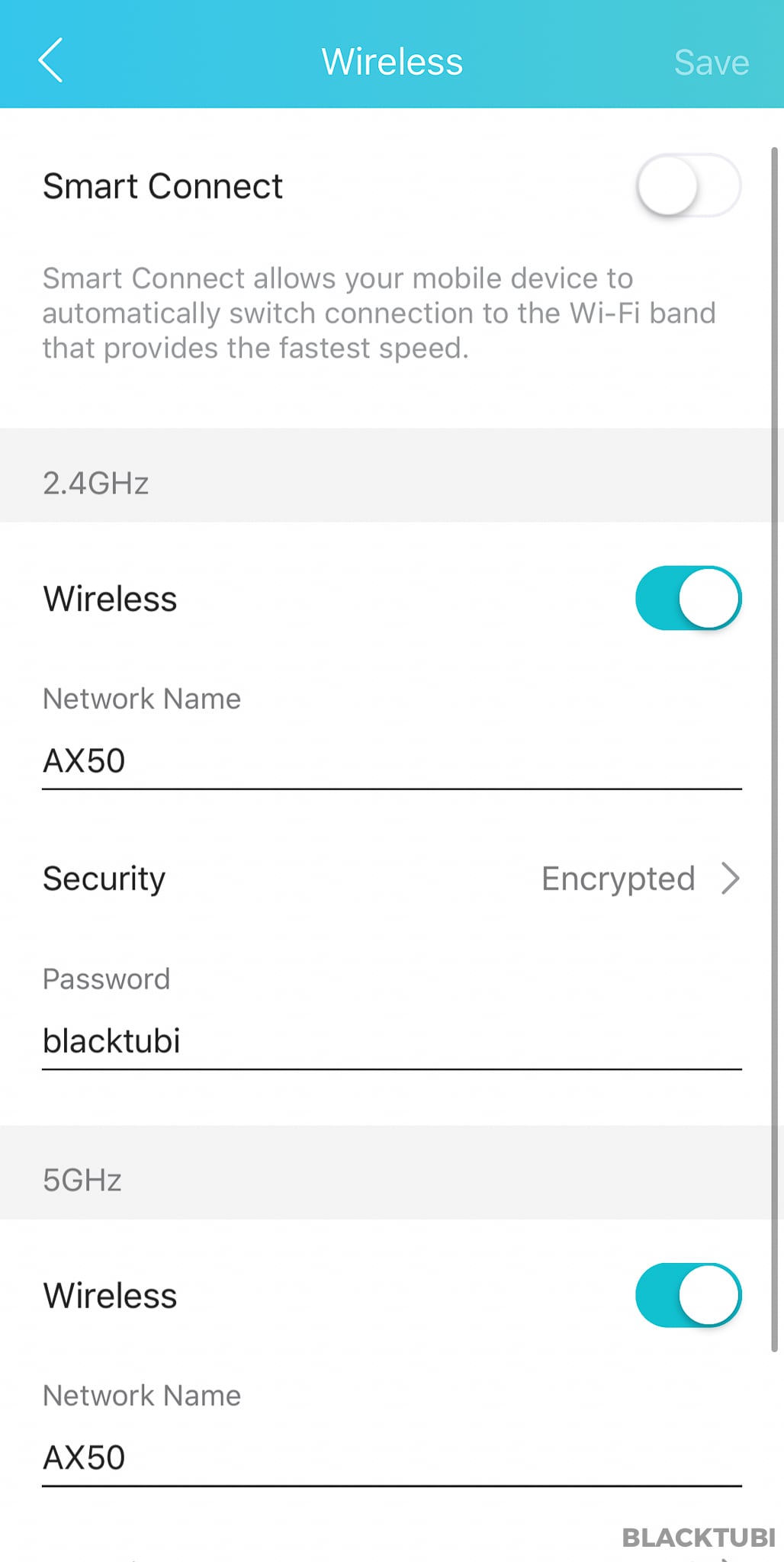Enable the Smart Connect switch
Screen dimensions: 784x1562
click(688, 185)
